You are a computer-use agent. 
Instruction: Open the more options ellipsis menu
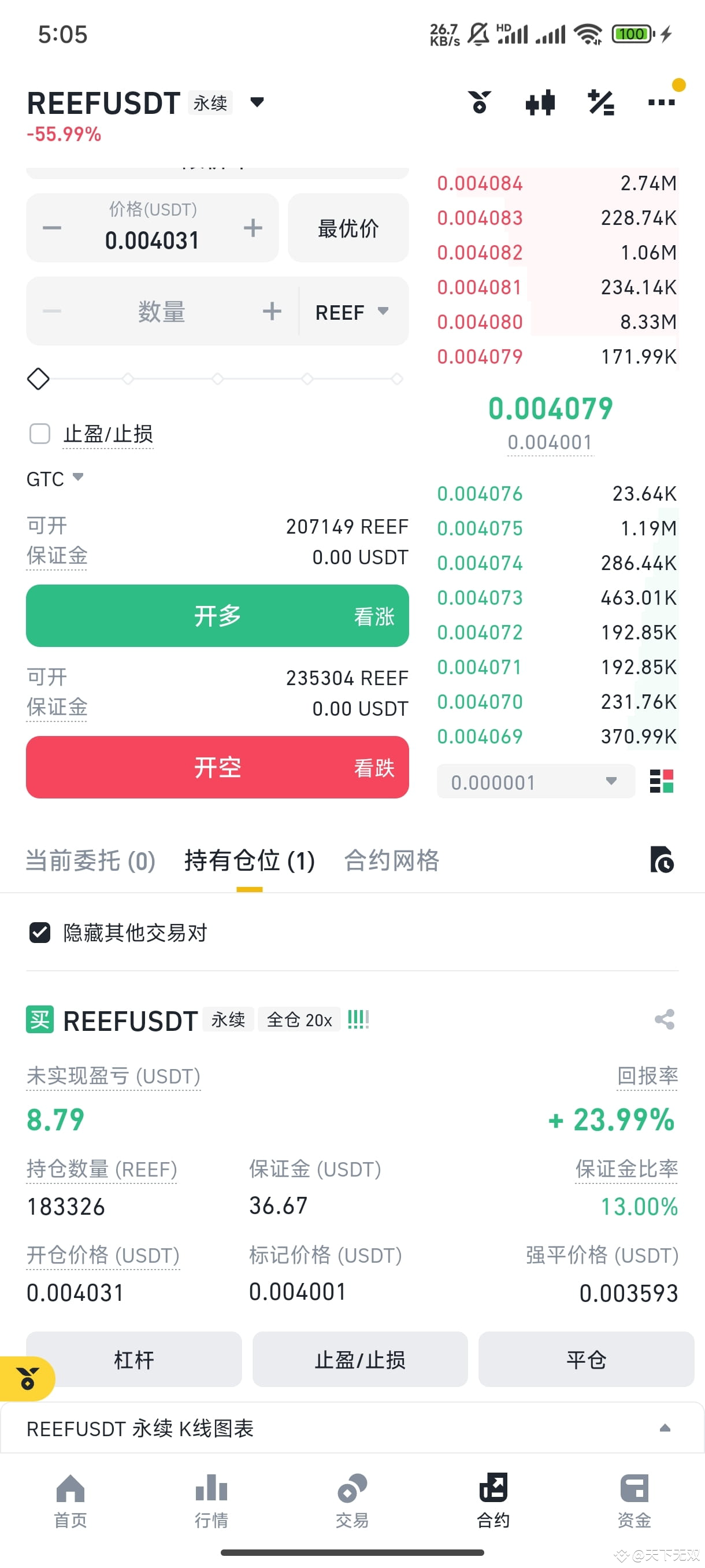(x=661, y=102)
